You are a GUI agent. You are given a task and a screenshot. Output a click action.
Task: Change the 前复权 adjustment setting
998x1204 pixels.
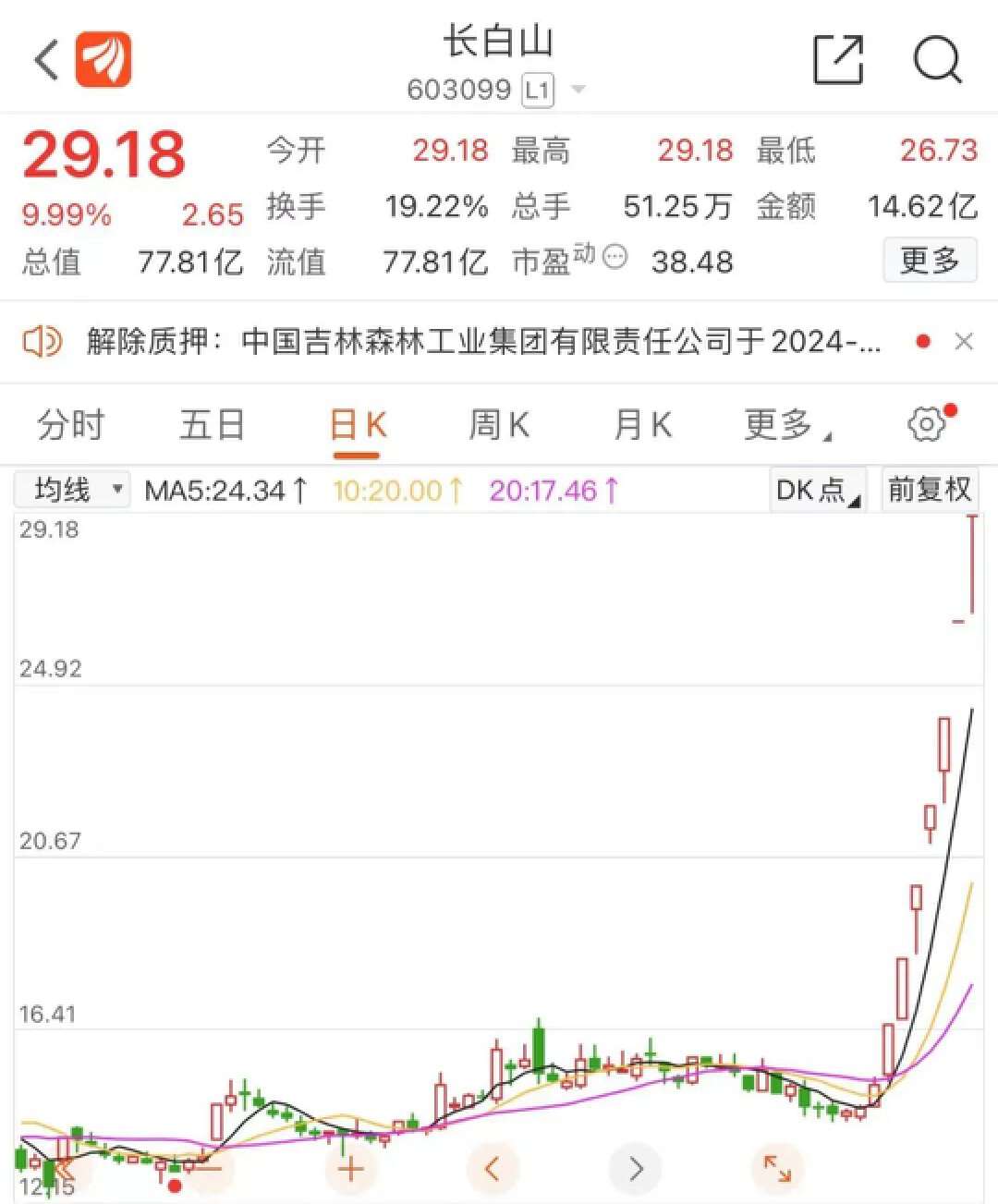tap(929, 490)
